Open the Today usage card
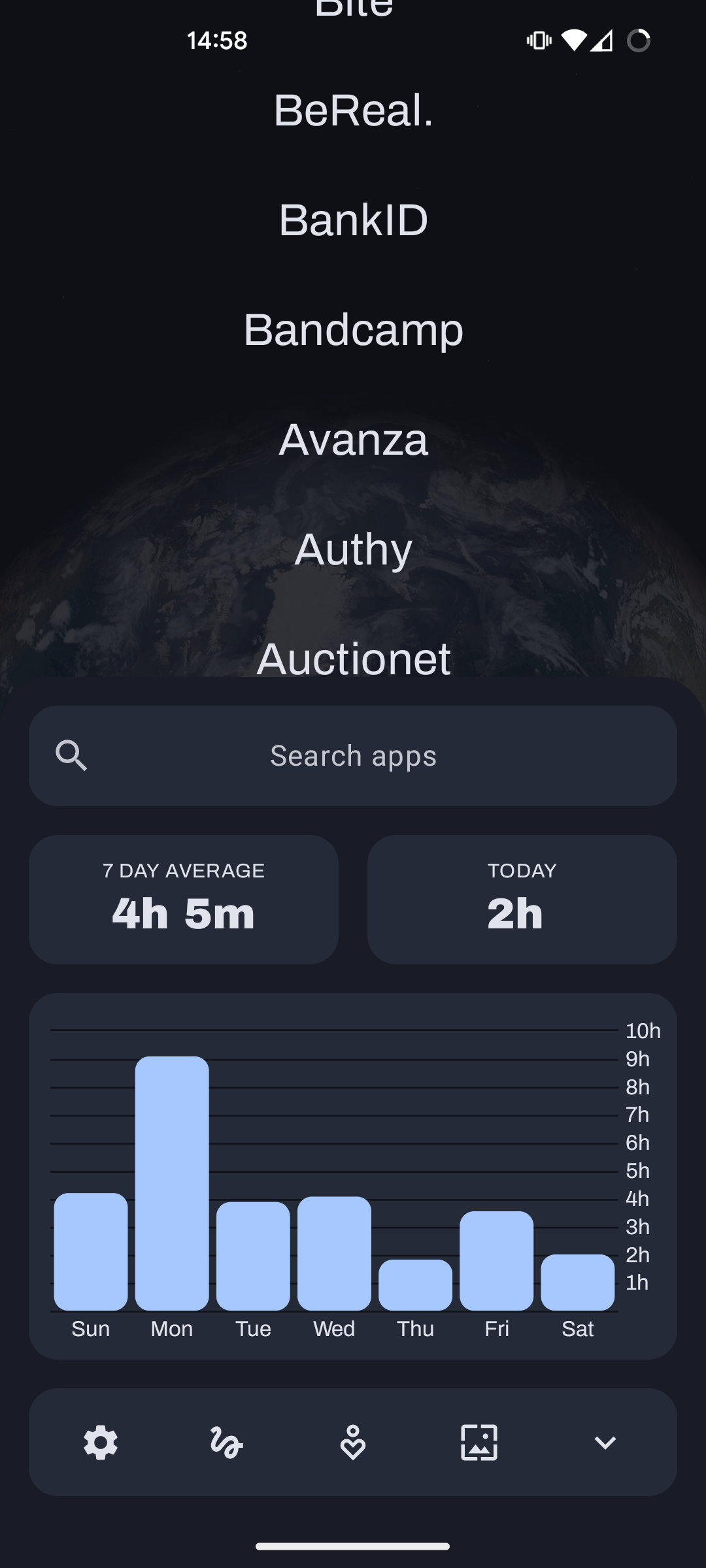The width and height of the screenshot is (706, 1568). 522,899
